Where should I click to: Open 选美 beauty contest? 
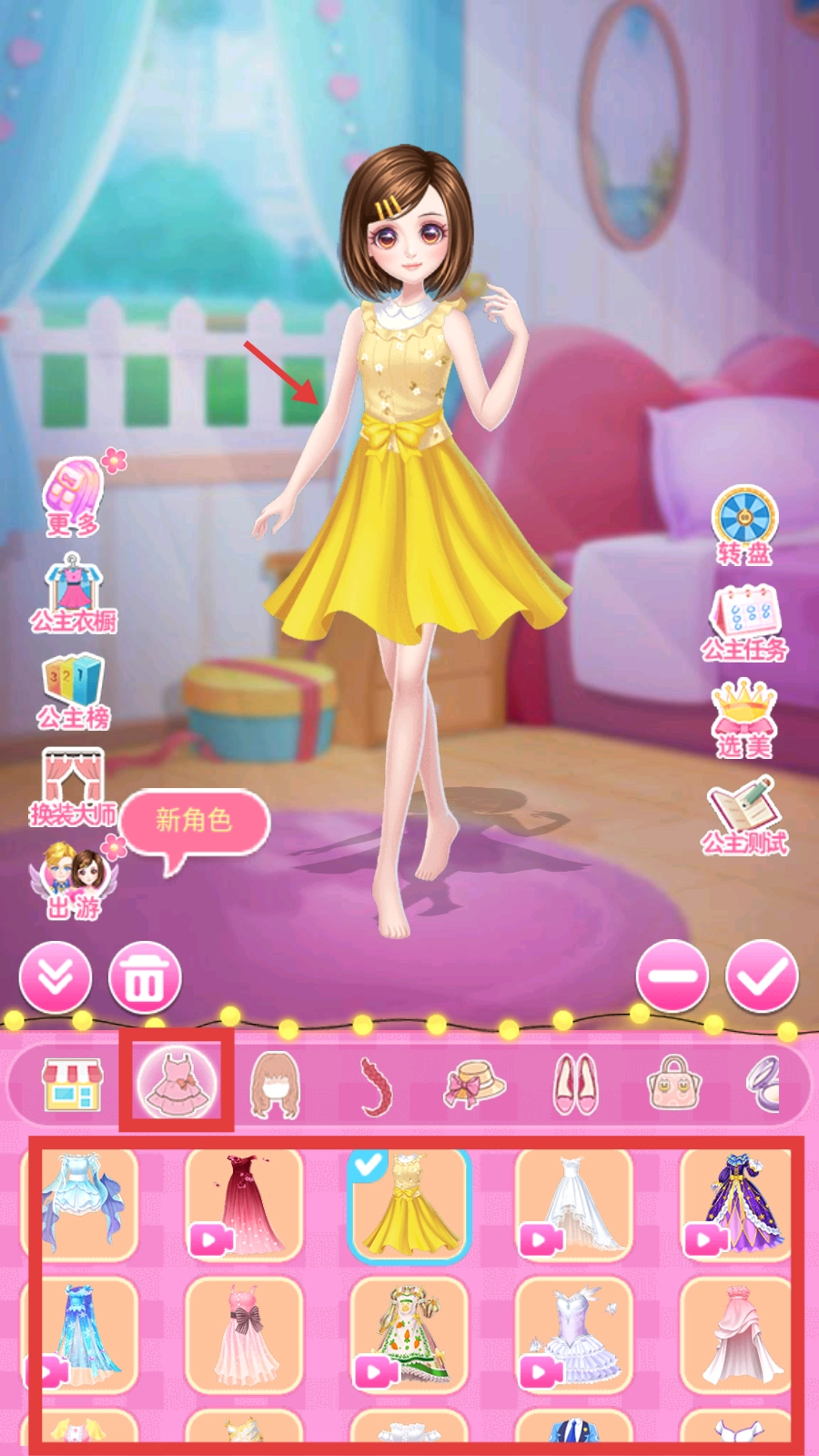[x=744, y=721]
